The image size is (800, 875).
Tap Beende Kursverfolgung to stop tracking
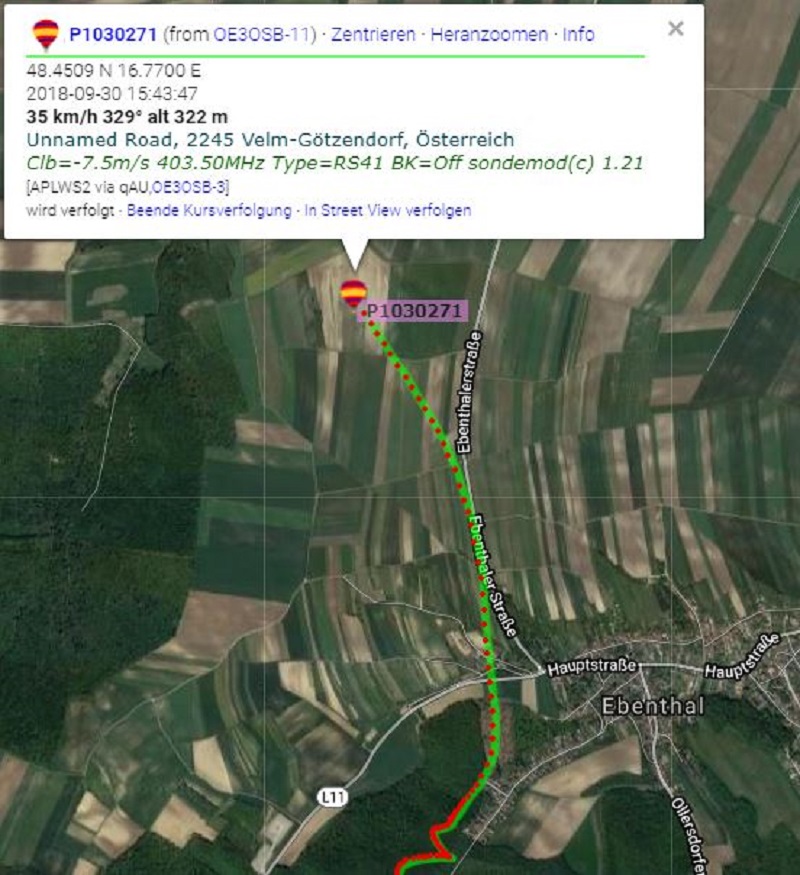pos(209,210)
